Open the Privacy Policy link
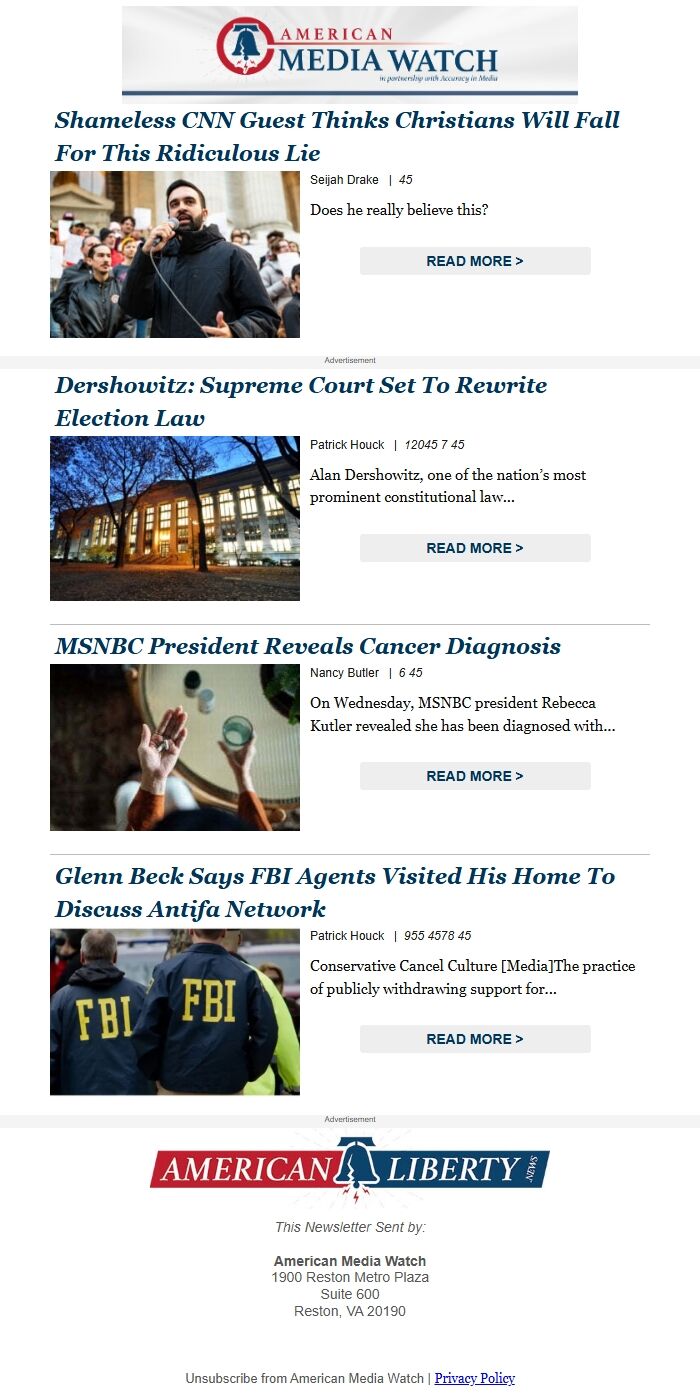This screenshot has width=700, height=1398. [474, 1378]
